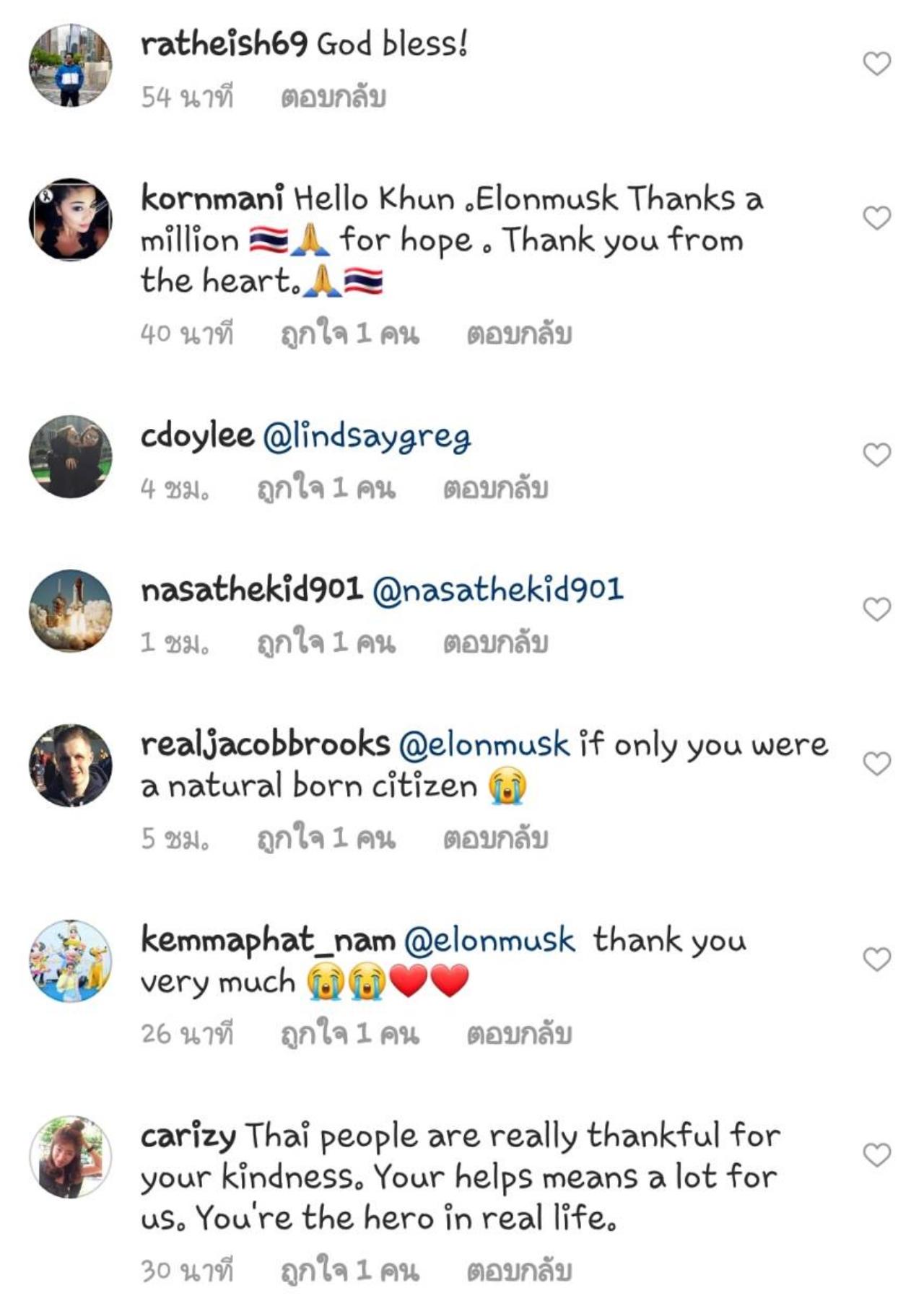Like cdoylee's comment
Image resolution: width=924 pixels, height=1301 pixels.
[x=876, y=455]
